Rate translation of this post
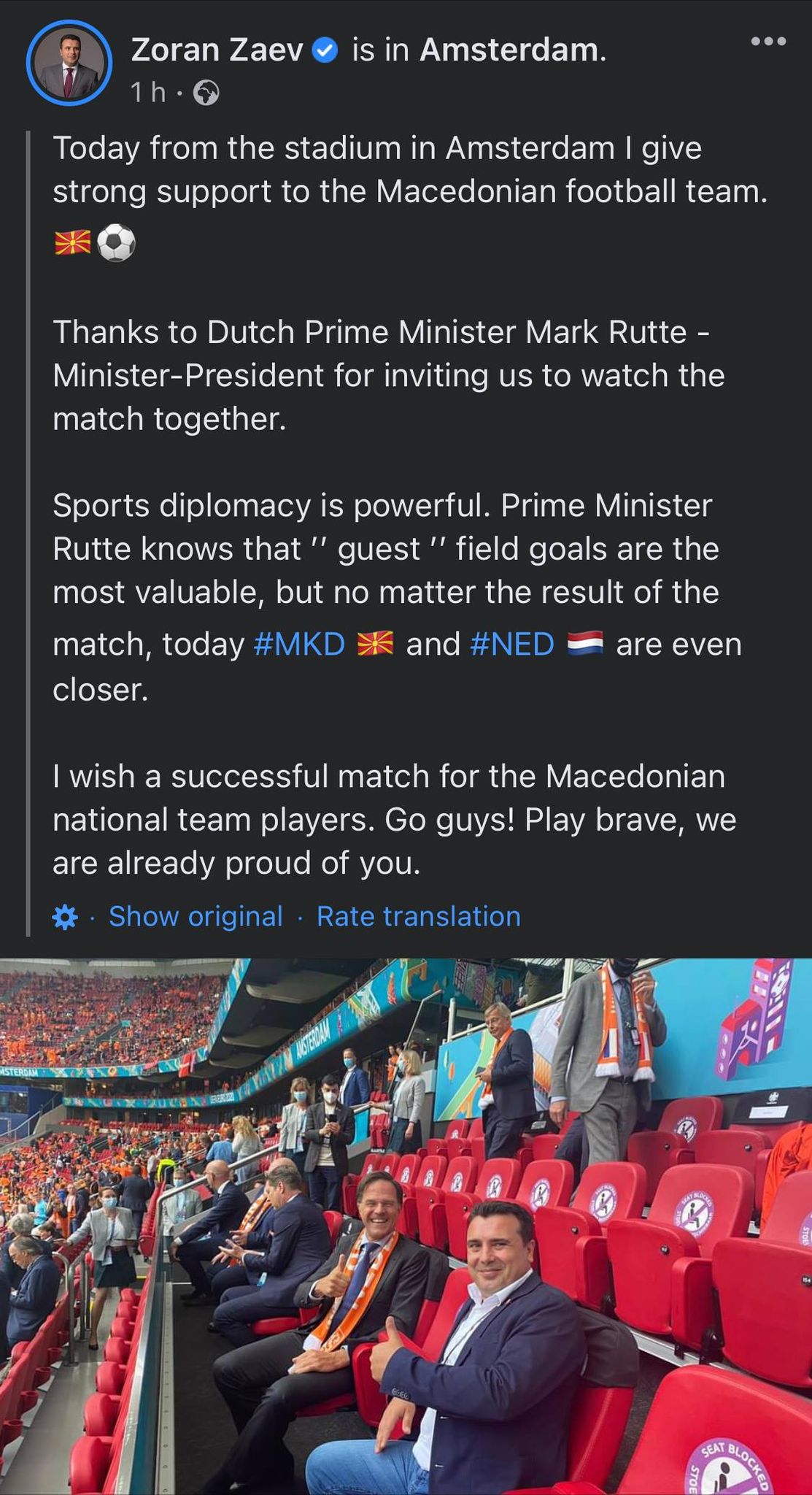The width and height of the screenshot is (812, 1495). (419, 916)
